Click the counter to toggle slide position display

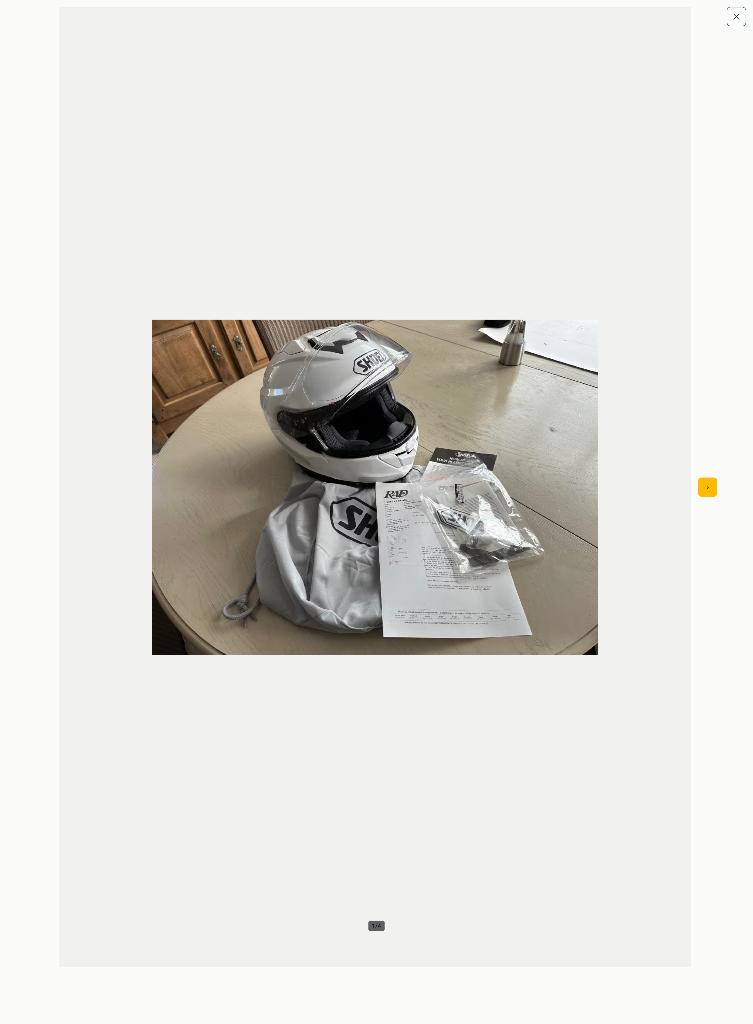point(377,925)
